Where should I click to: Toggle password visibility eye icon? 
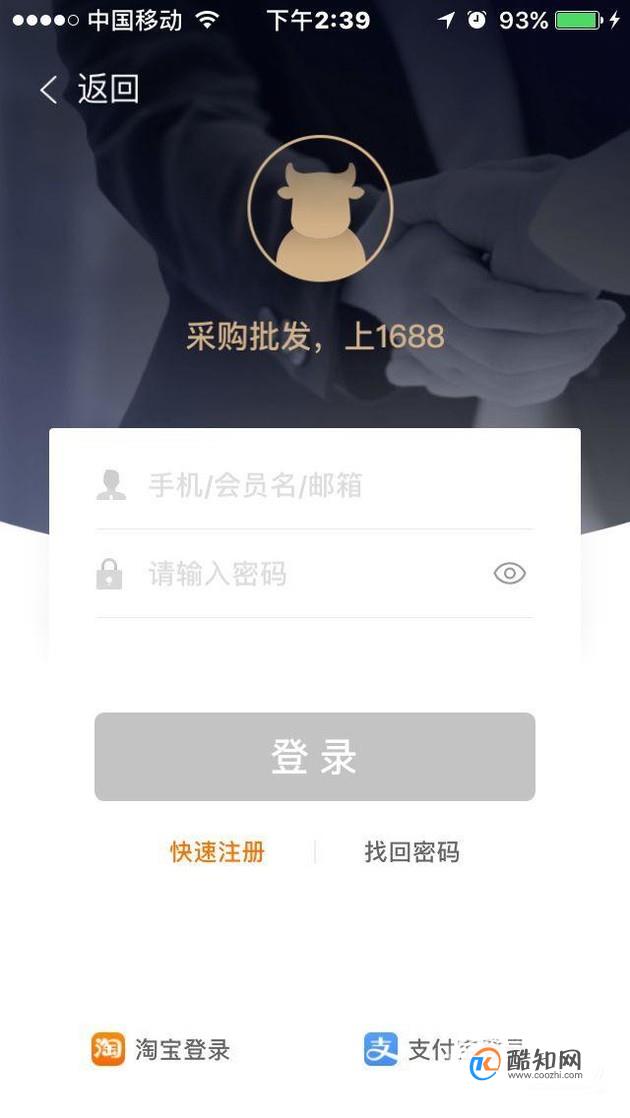509,574
